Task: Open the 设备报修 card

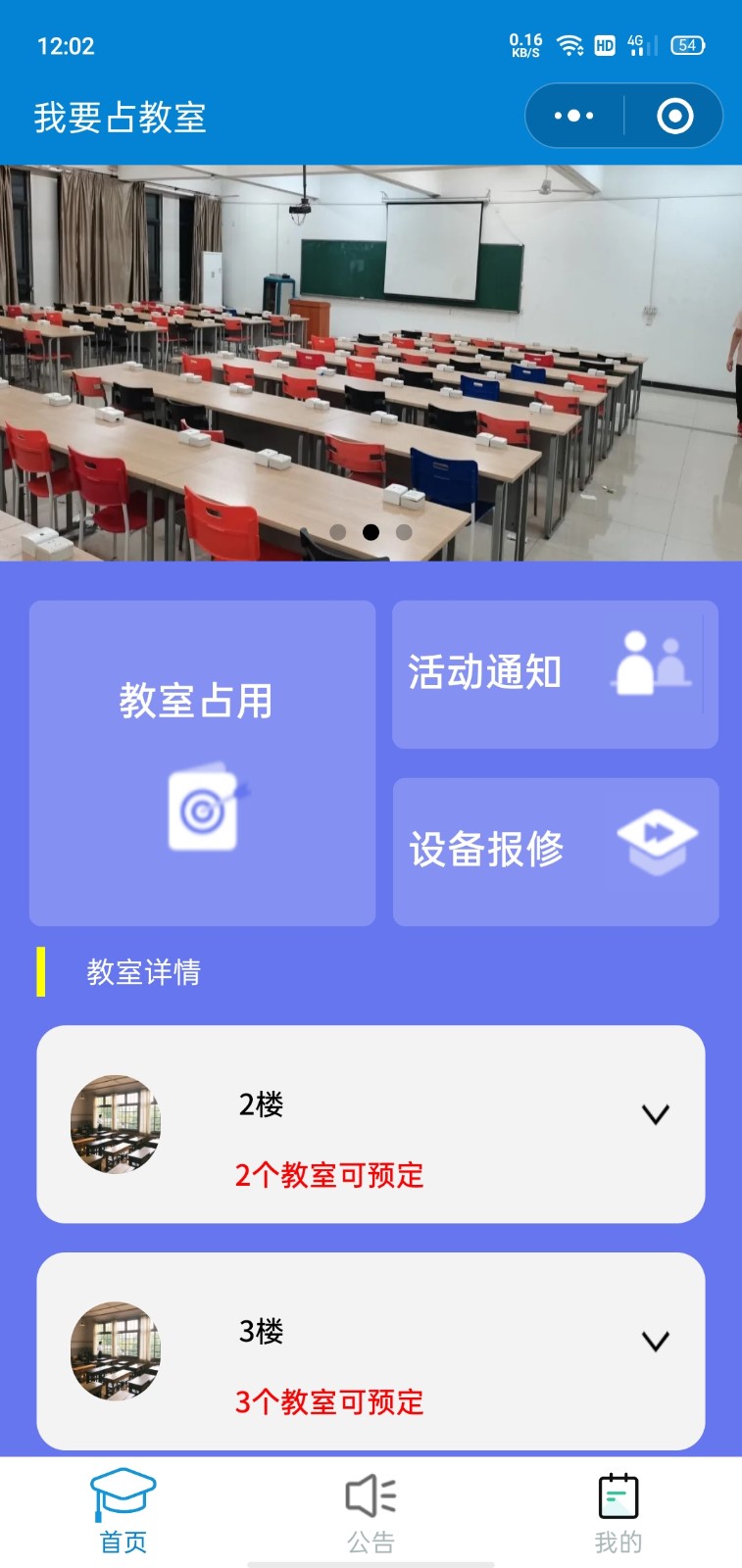Action: pyautogui.click(x=555, y=852)
